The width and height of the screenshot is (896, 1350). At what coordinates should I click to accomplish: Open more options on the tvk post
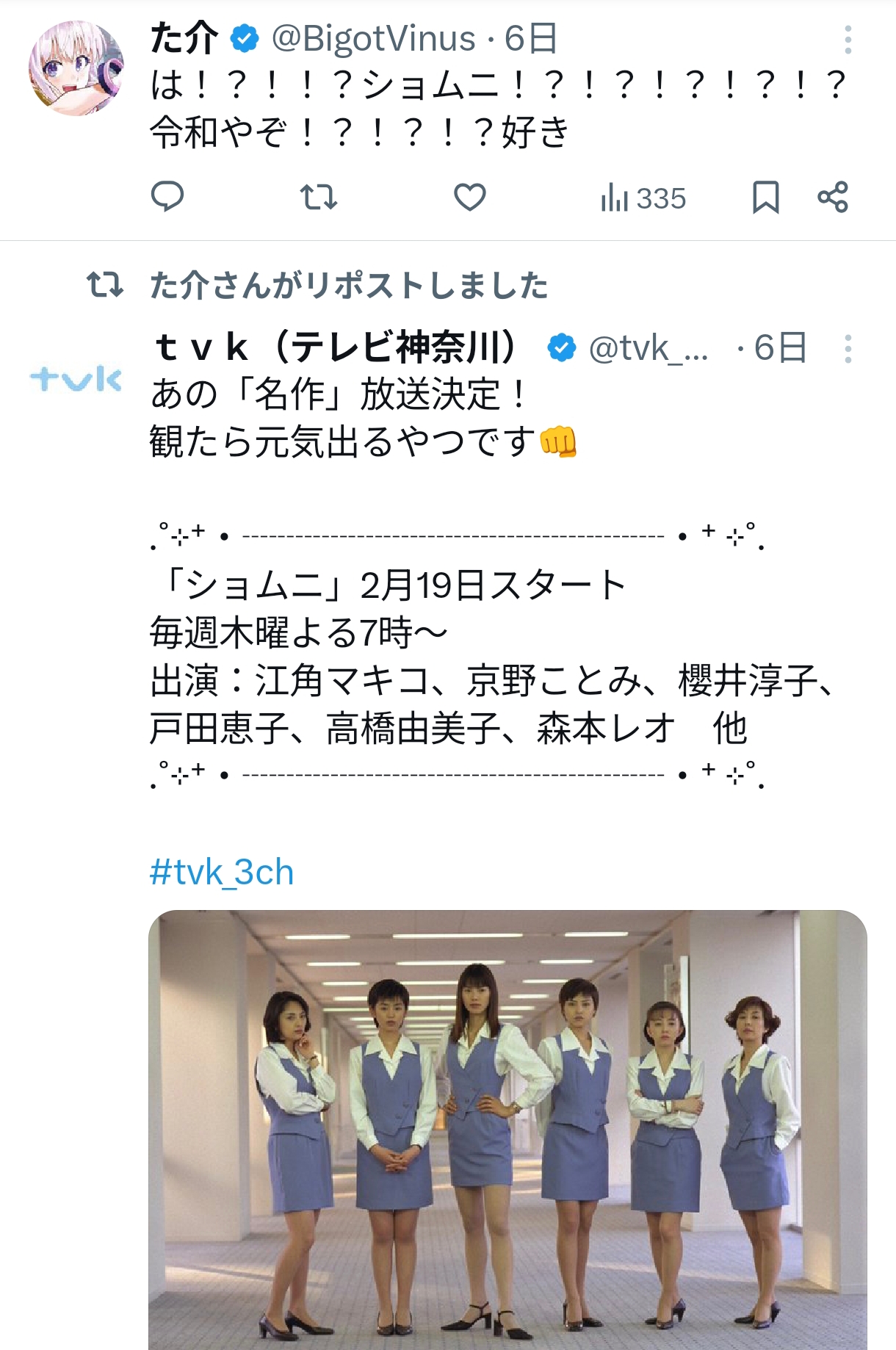848,349
